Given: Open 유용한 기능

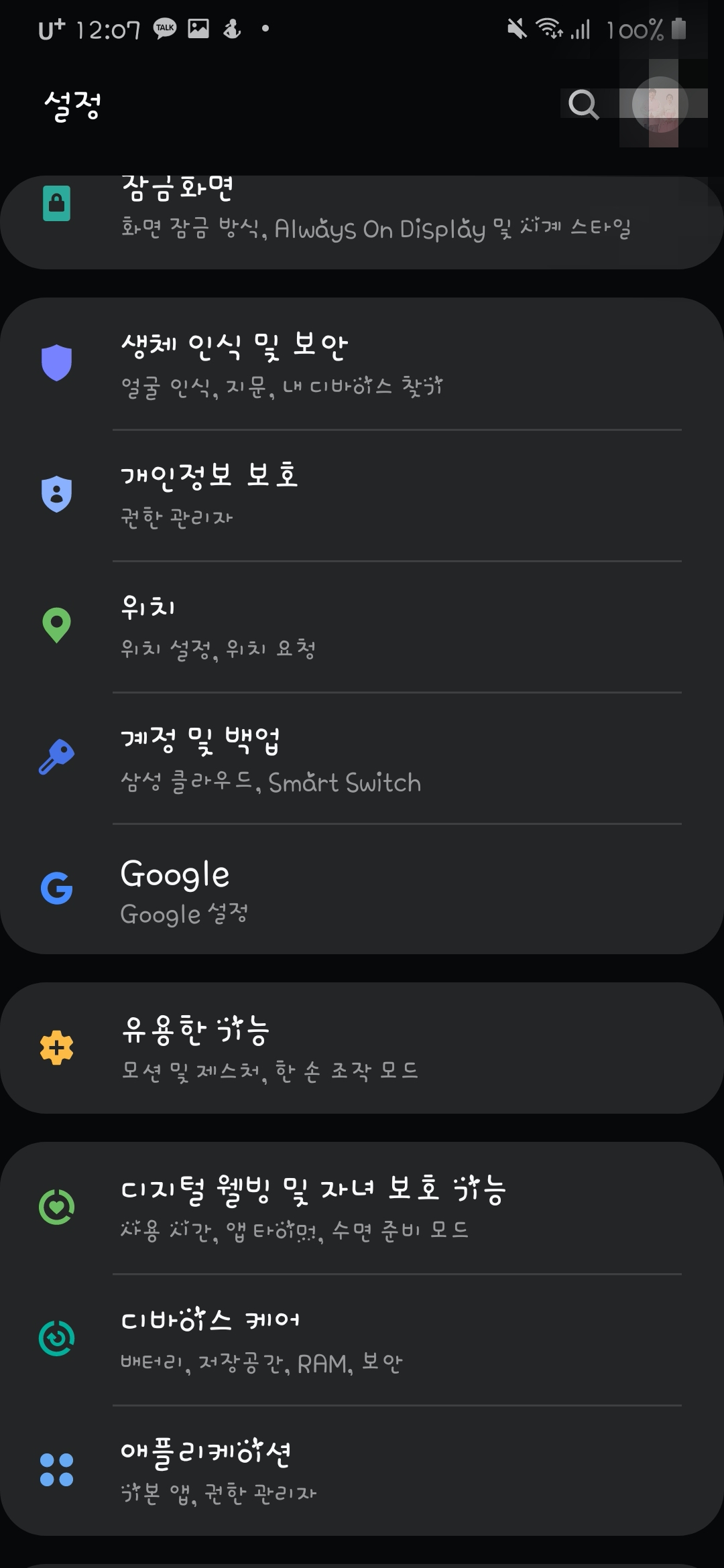Looking at the screenshot, I should point(362,1048).
